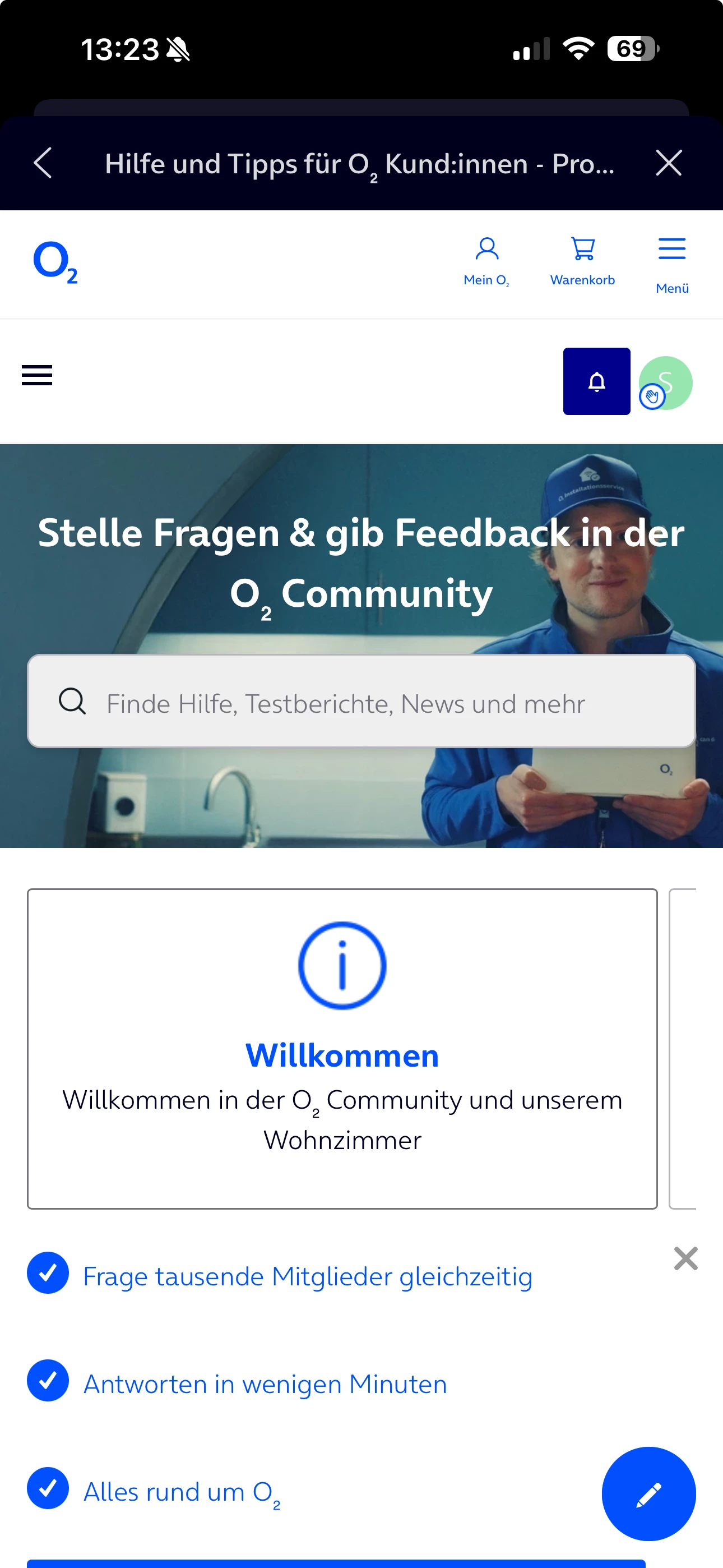The width and height of the screenshot is (723, 1568).
Task: Open Mein O2 account
Action: pyautogui.click(x=486, y=262)
